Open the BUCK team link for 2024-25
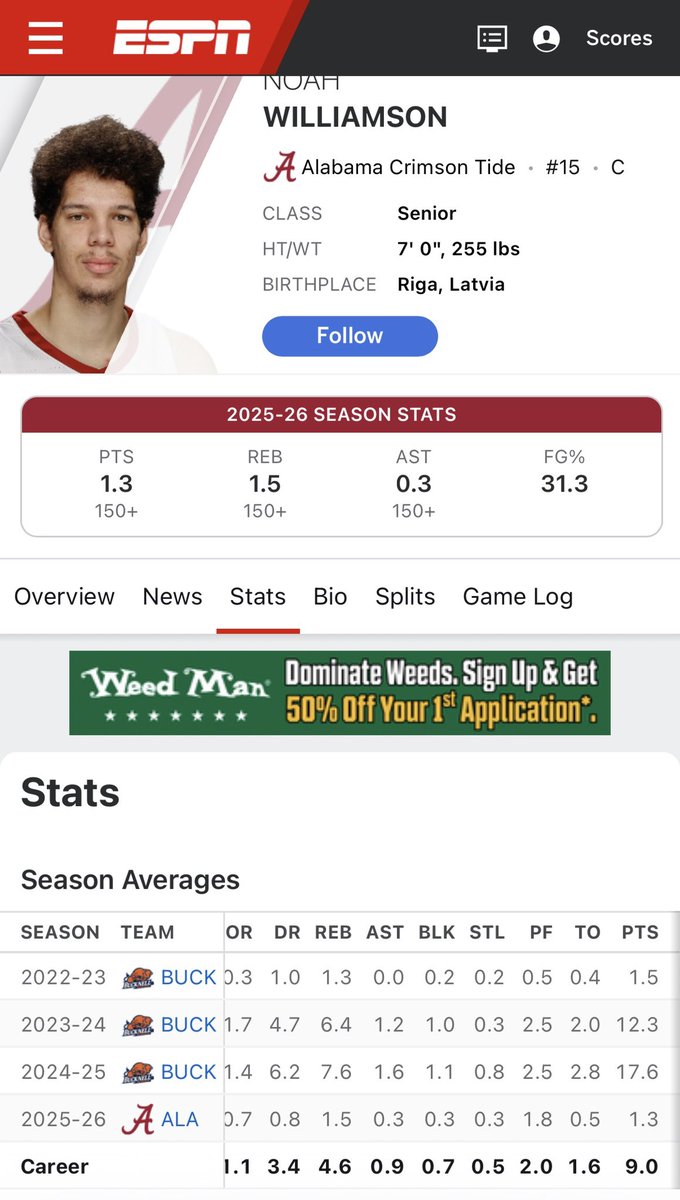 (x=188, y=1071)
